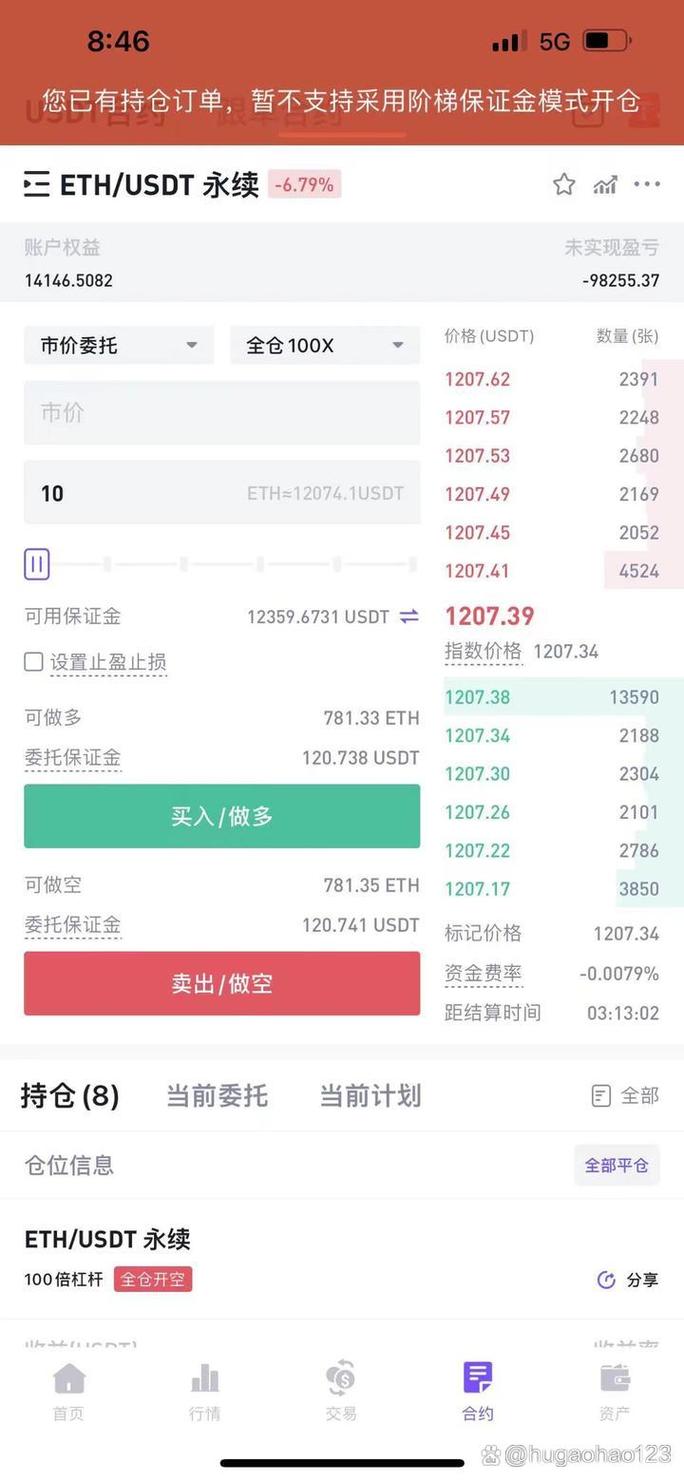Open the 资产 assets tab
Image resolution: width=684 pixels, height=1480 pixels.
(x=614, y=1391)
